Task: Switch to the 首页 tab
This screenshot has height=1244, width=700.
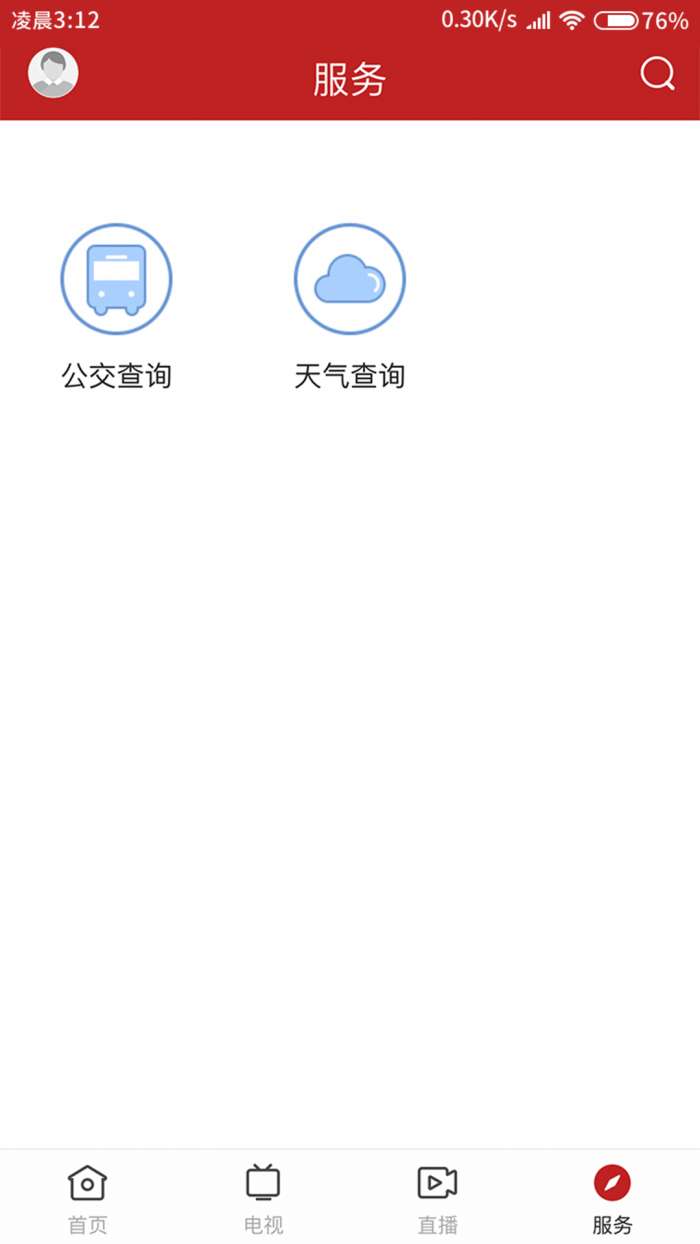Action: [87, 1197]
